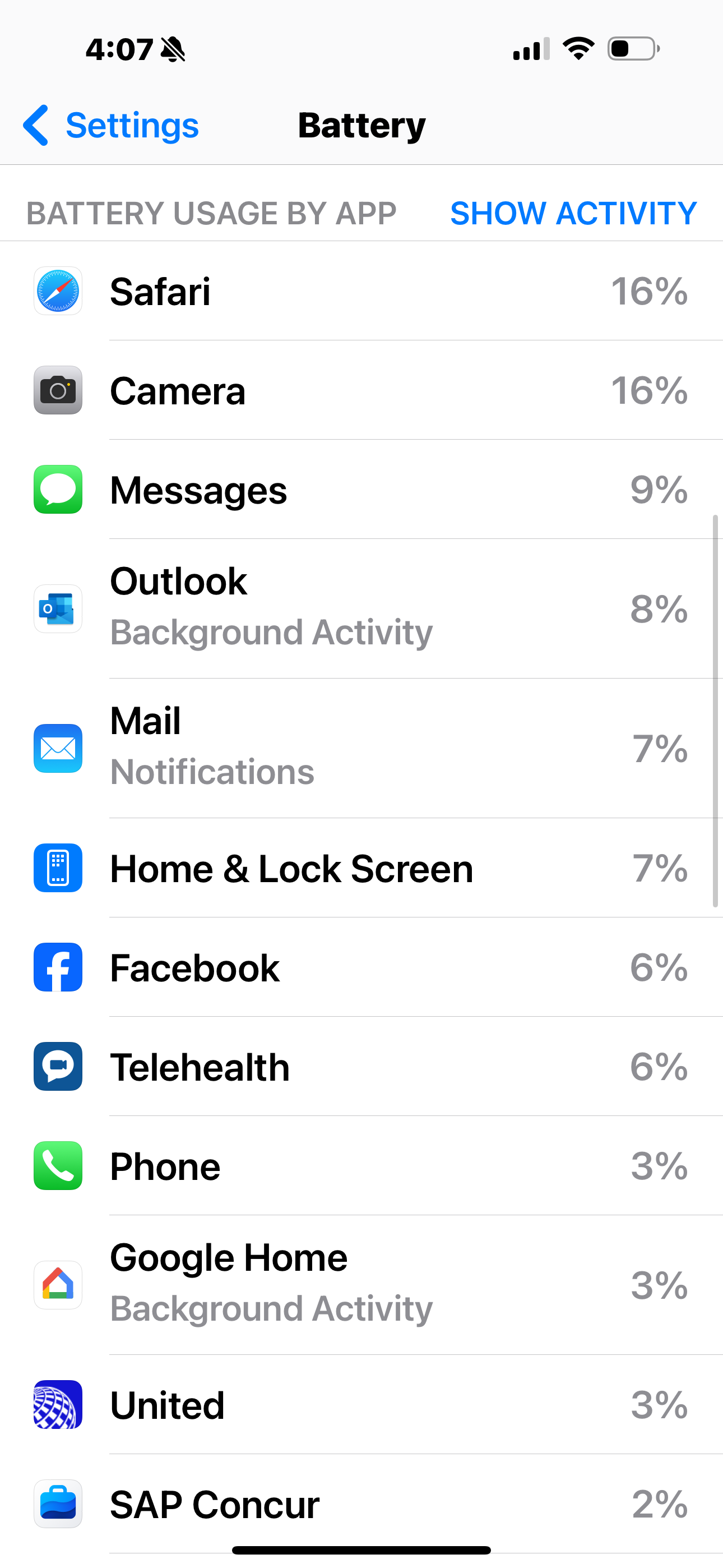This screenshot has width=723, height=1568.
Task: Open the Mail Notifications row
Action: [x=361, y=748]
